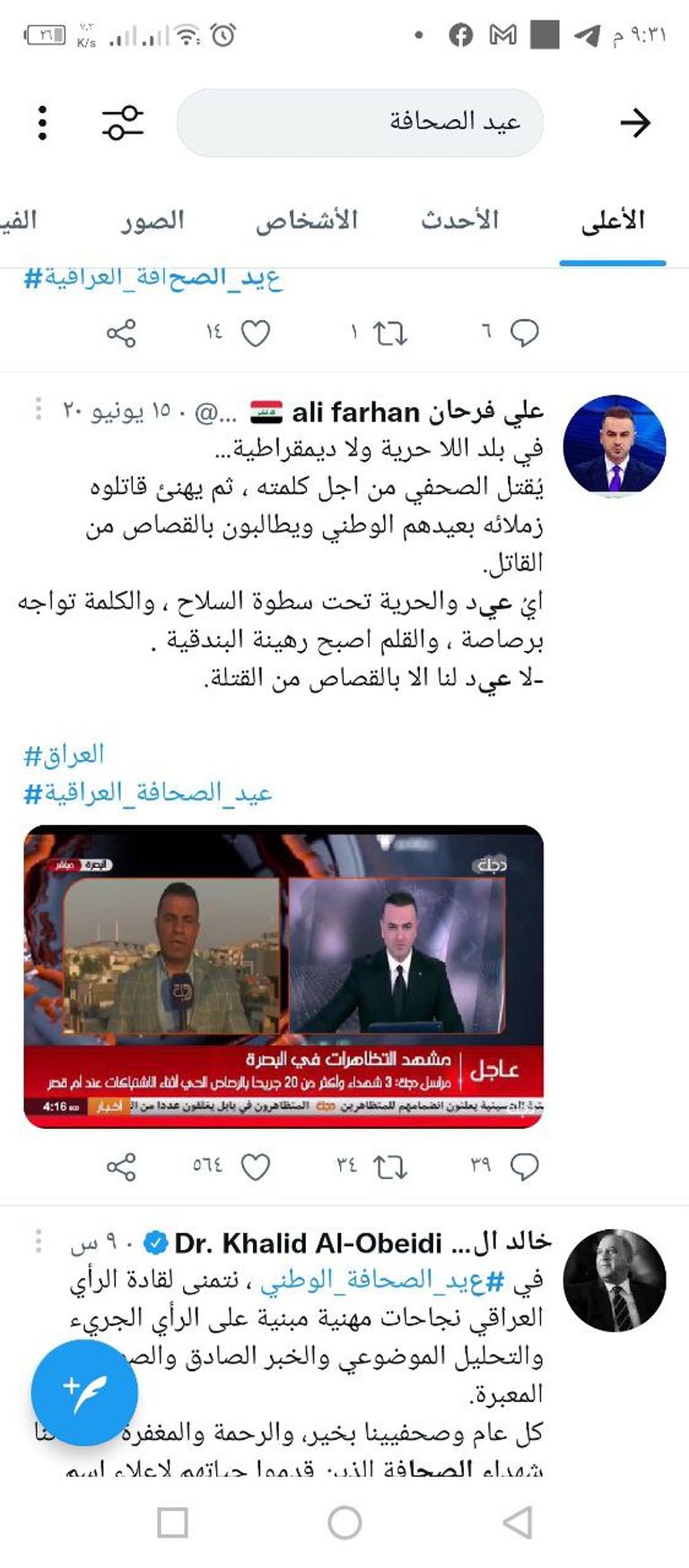689x1568 pixels.
Task: Tap the back arrow to leave search results
Action: [x=637, y=123]
